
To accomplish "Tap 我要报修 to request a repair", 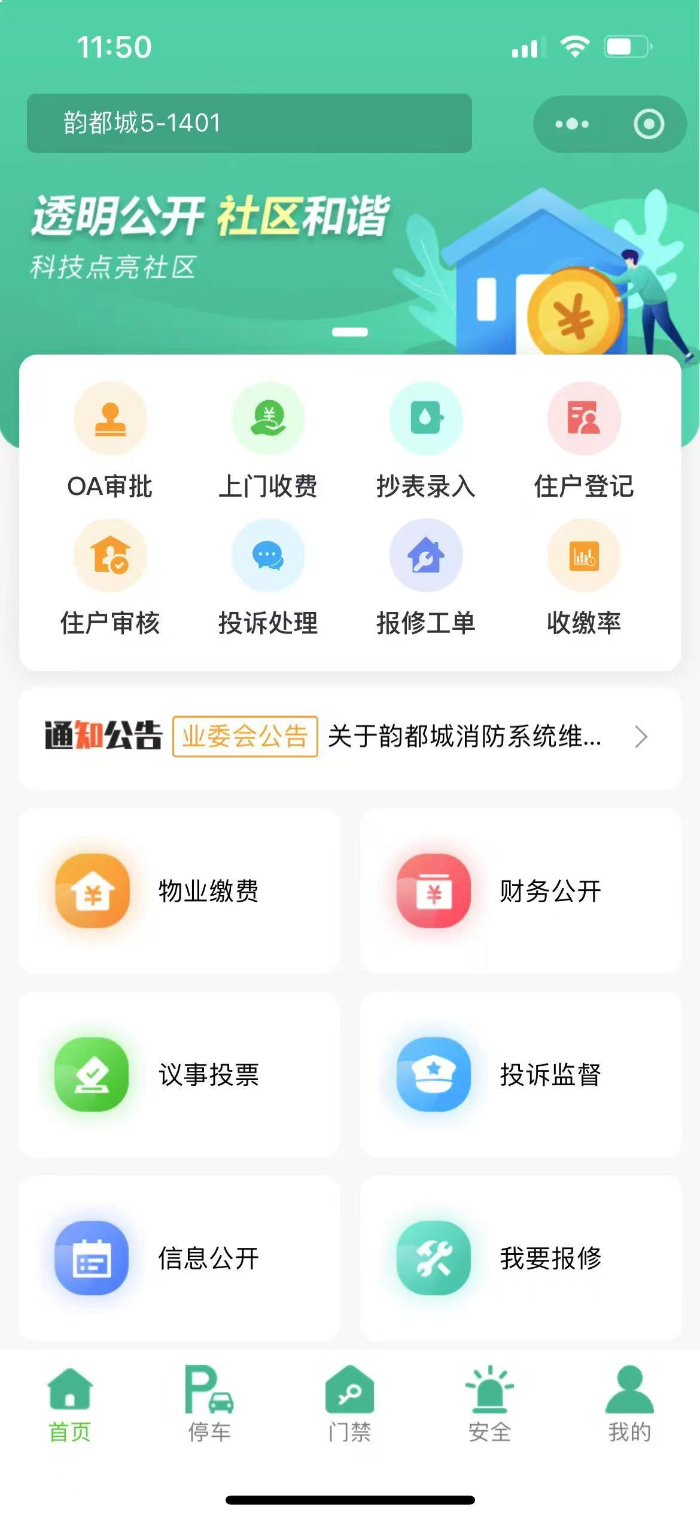I will pyautogui.click(x=520, y=1258).
